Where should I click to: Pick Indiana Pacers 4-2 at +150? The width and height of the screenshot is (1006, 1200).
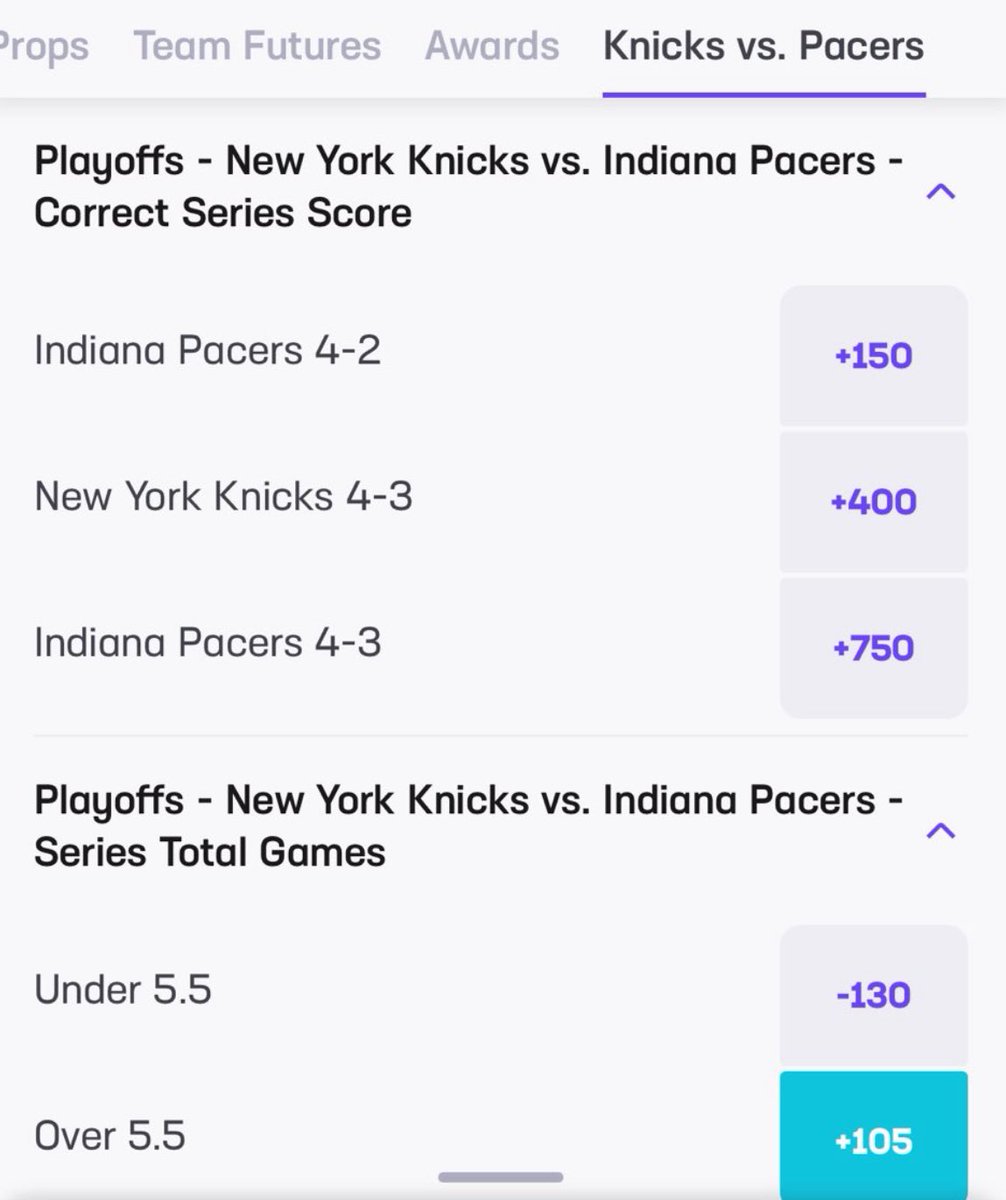pyautogui.click(x=873, y=356)
